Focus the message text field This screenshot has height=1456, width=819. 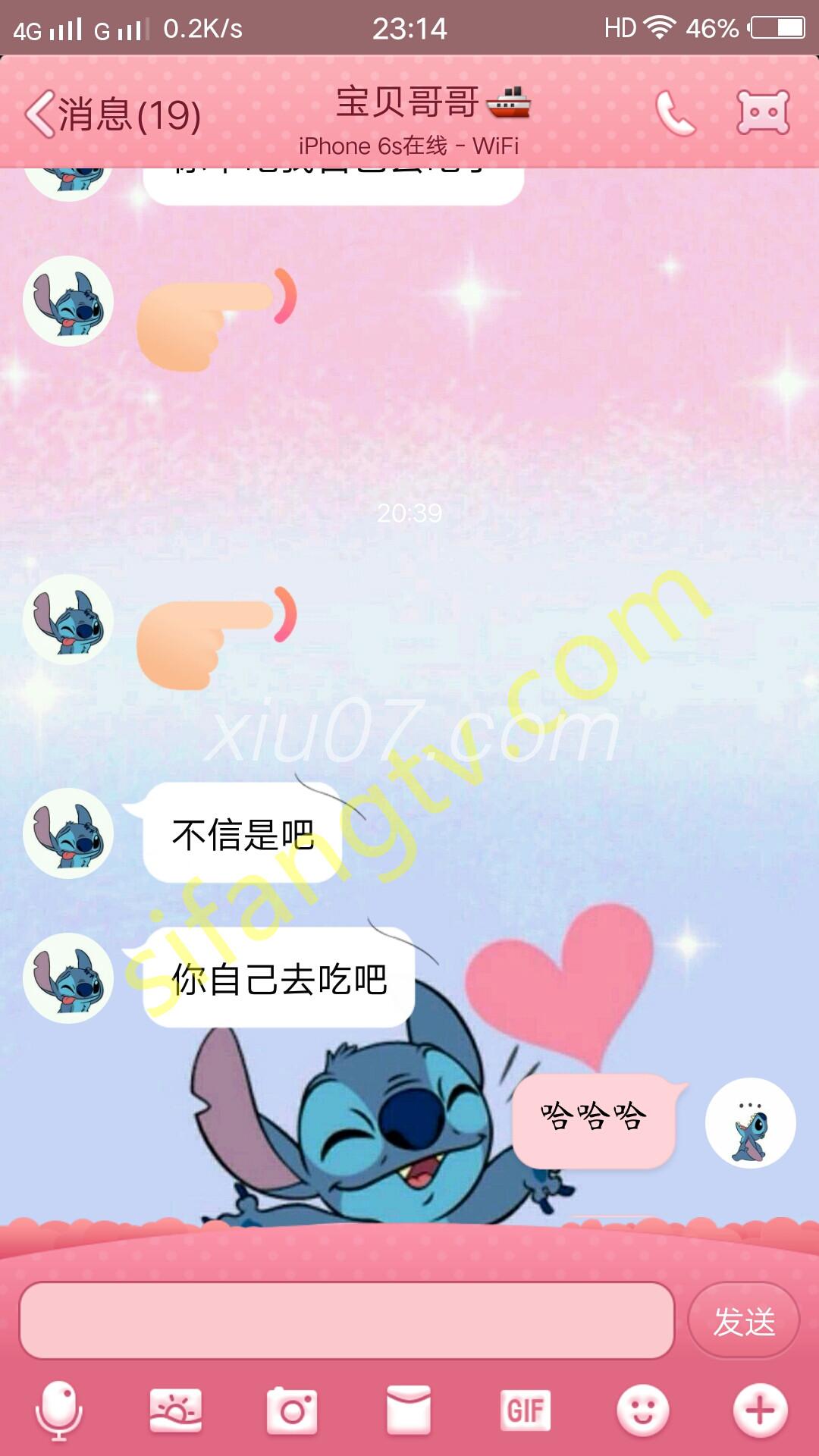[x=347, y=1320]
